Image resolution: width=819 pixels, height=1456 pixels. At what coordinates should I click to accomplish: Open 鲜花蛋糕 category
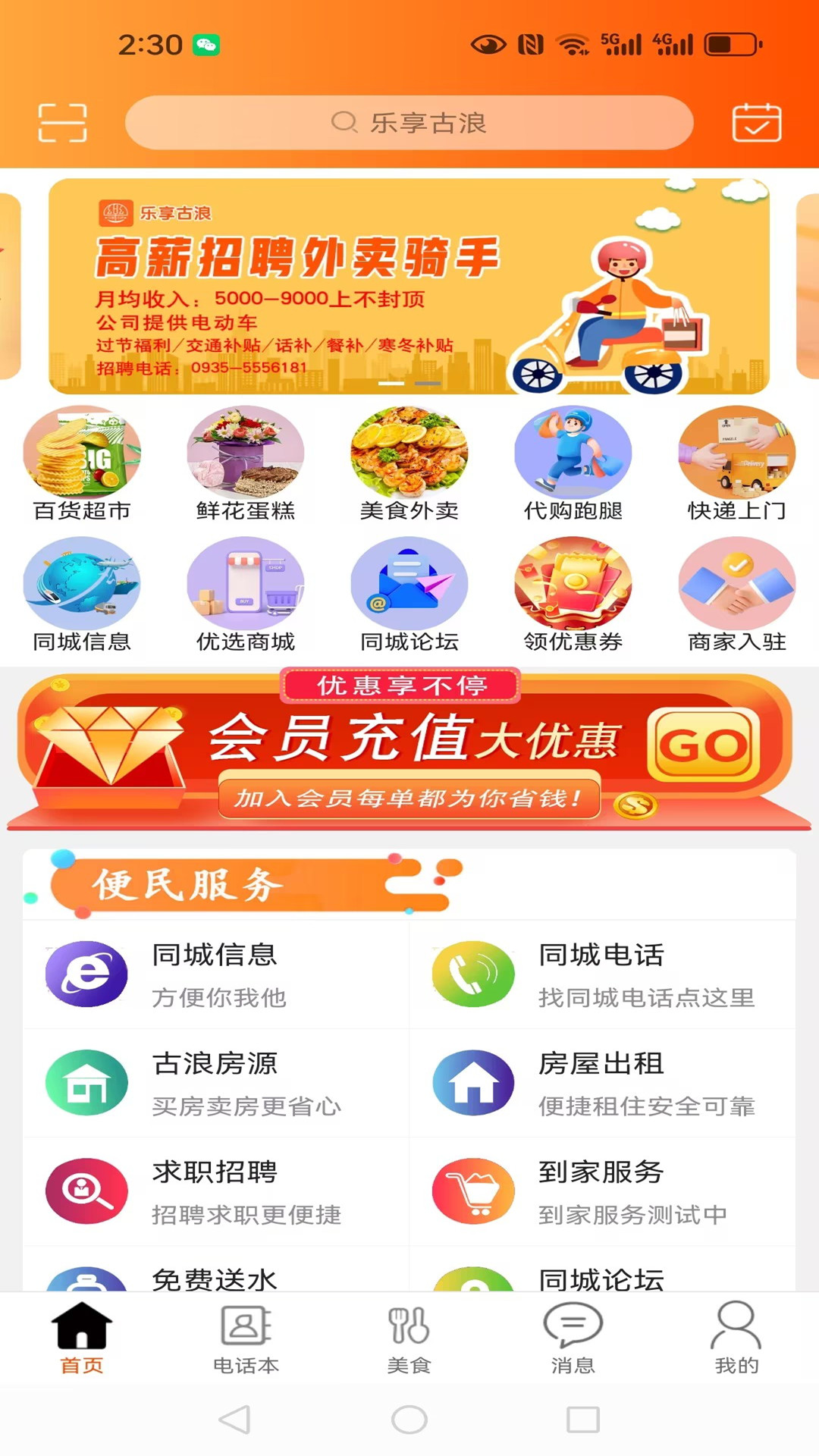click(x=245, y=464)
